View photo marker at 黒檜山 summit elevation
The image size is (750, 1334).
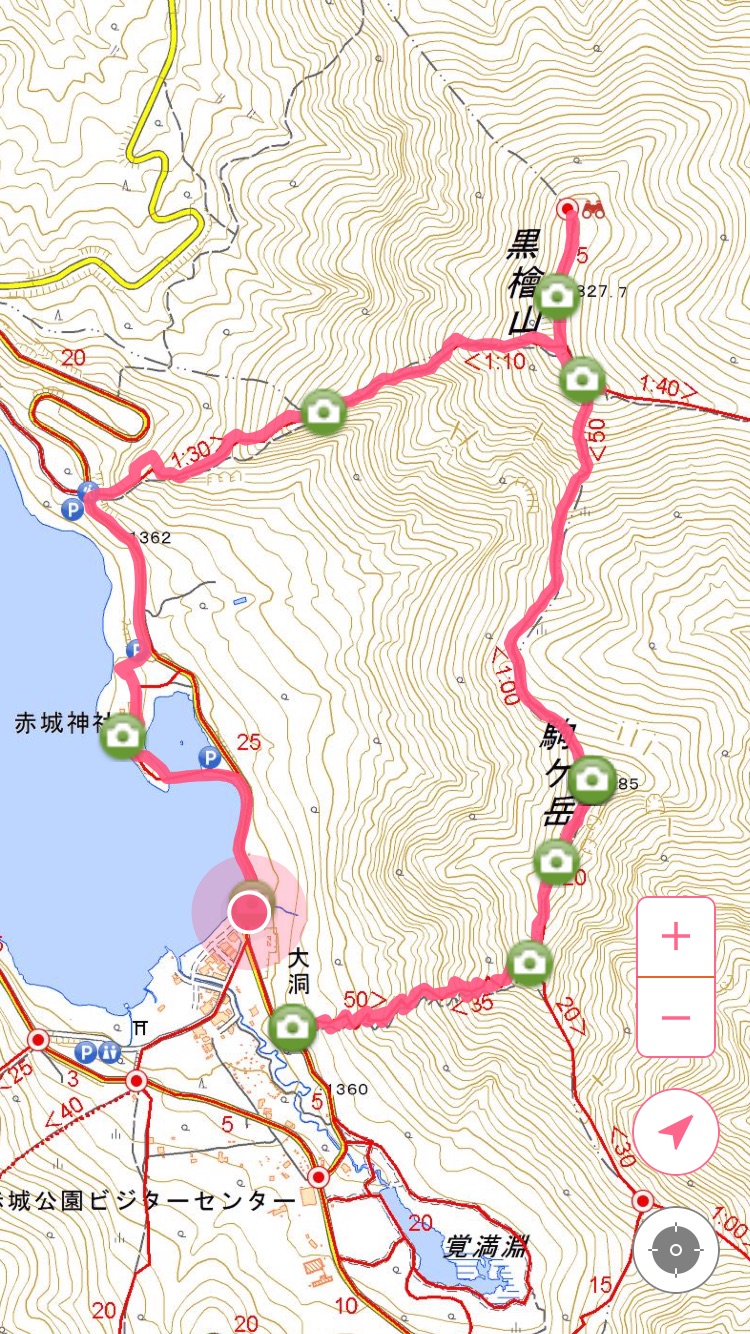click(x=557, y=296)
